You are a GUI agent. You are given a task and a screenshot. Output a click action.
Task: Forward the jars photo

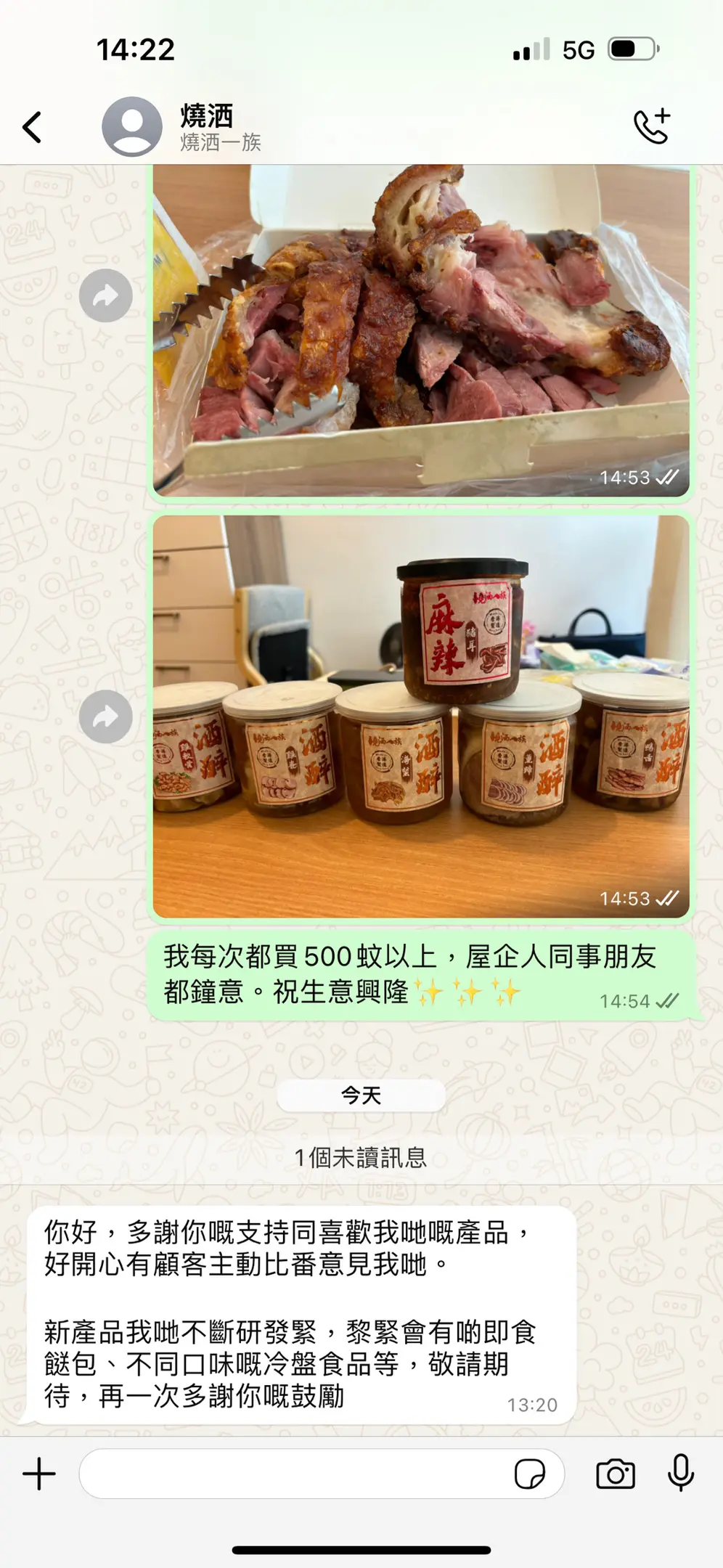point(106,716)
